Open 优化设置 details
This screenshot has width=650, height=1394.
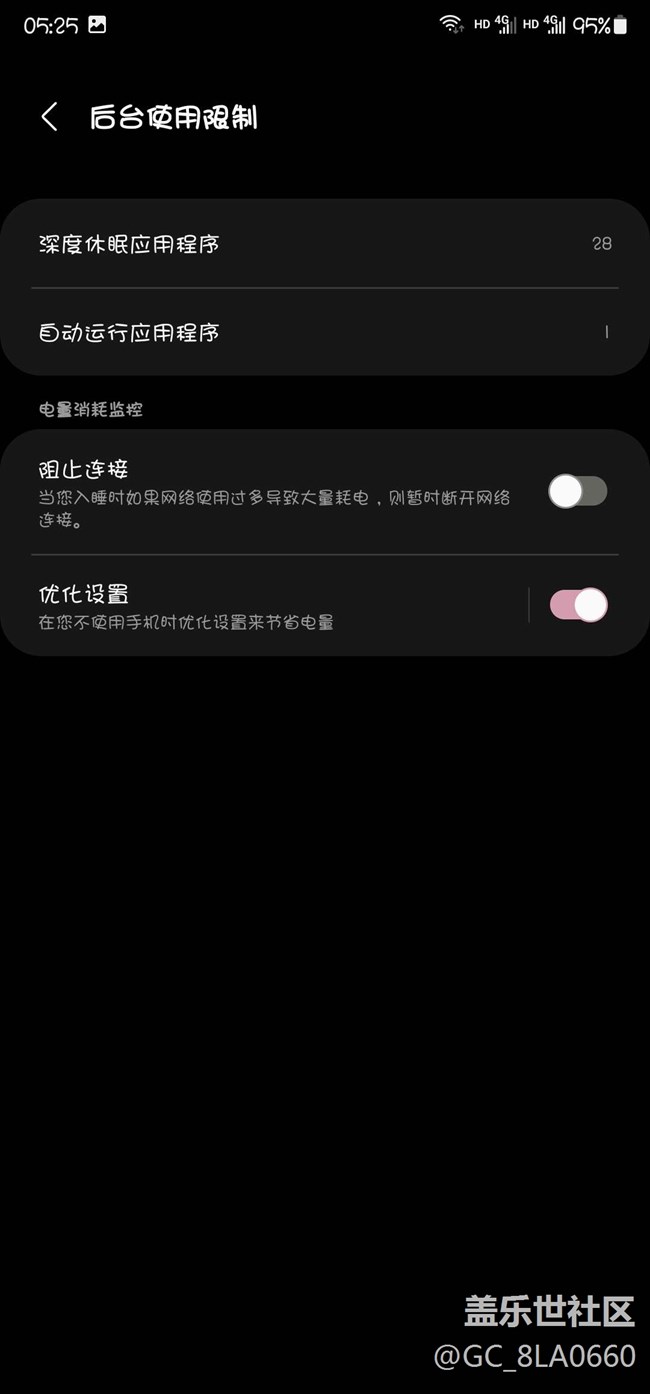pyautogui.click(x=265, y=606)
